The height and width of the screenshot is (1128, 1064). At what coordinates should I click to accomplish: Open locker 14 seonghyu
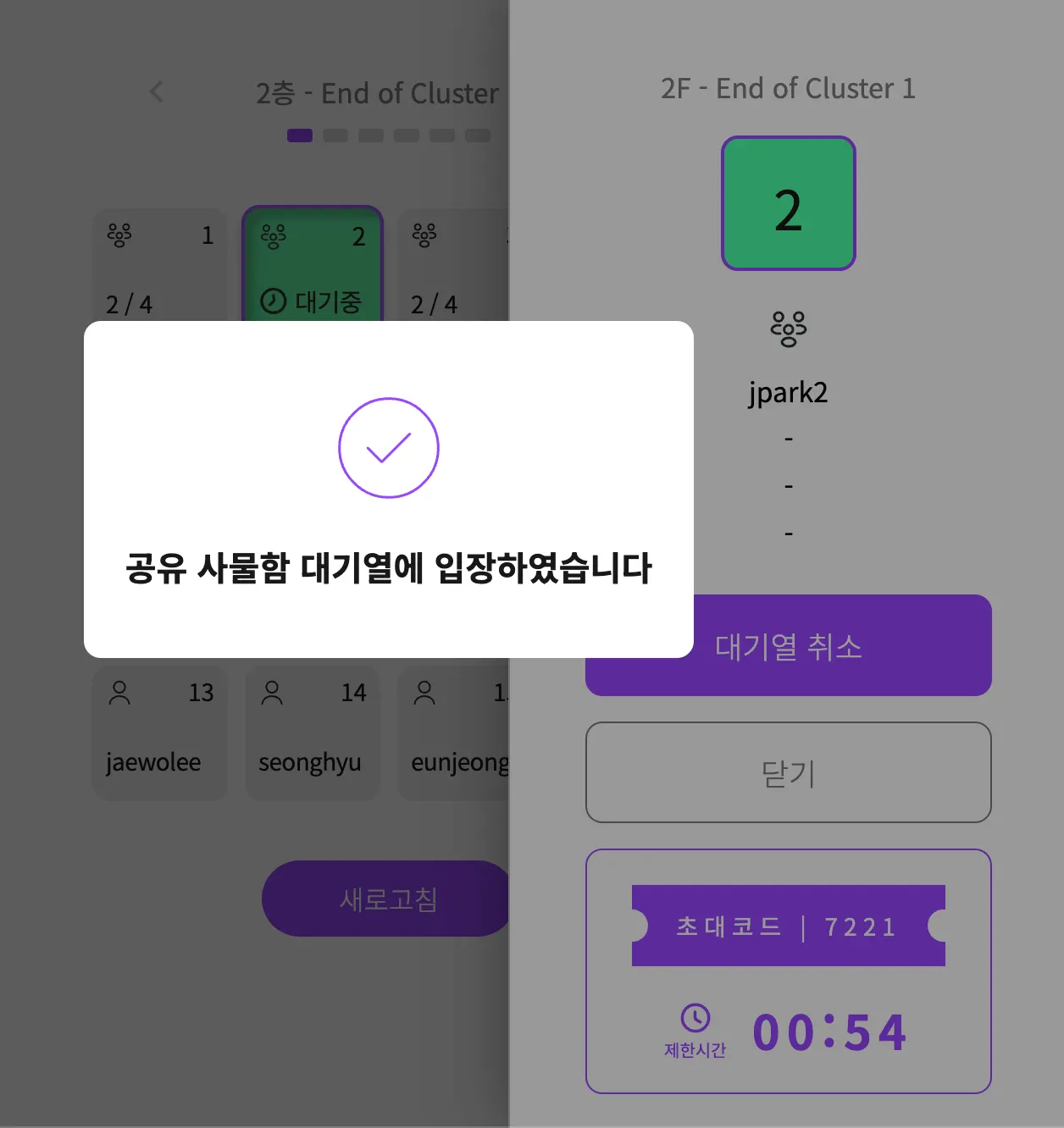(x=312, y=732)
